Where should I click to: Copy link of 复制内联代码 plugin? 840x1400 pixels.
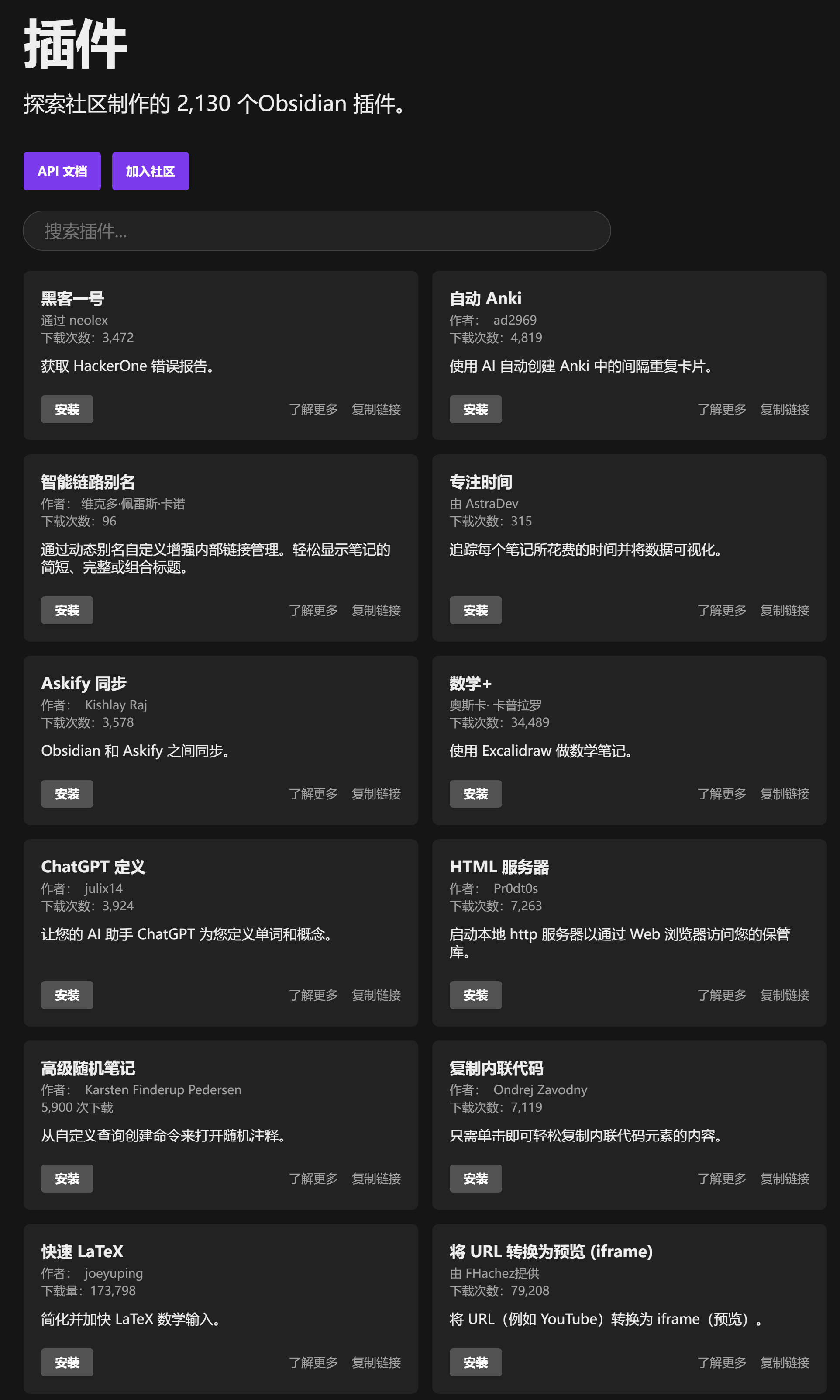point(785,1179)
